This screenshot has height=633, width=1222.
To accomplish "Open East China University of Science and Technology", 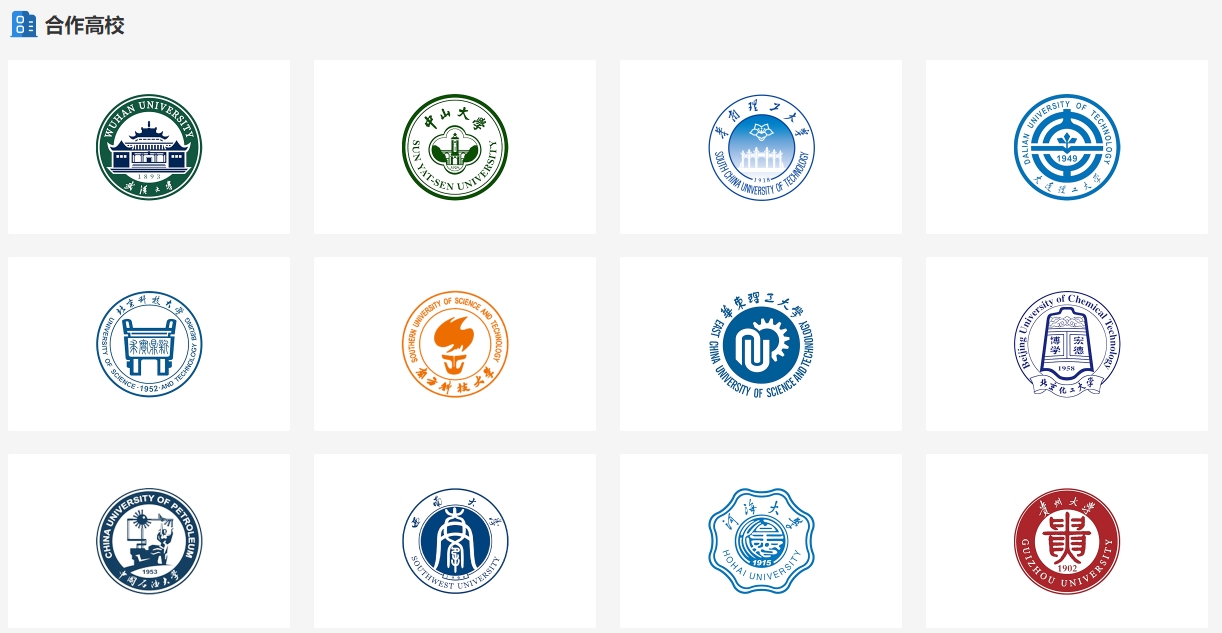I will pos(761,344).
